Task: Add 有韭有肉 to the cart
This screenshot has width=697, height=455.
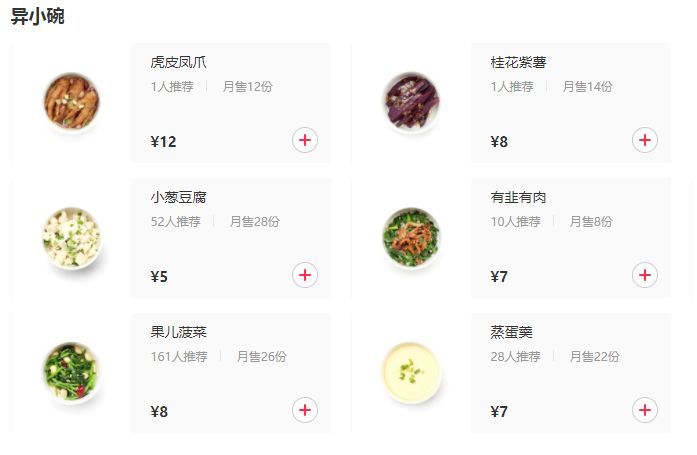Action: click(x=645, y=275)
